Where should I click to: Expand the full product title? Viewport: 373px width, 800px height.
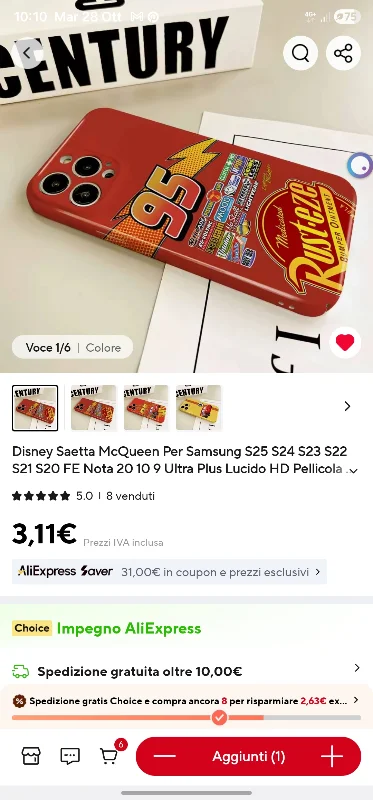(x=354, y=470)
